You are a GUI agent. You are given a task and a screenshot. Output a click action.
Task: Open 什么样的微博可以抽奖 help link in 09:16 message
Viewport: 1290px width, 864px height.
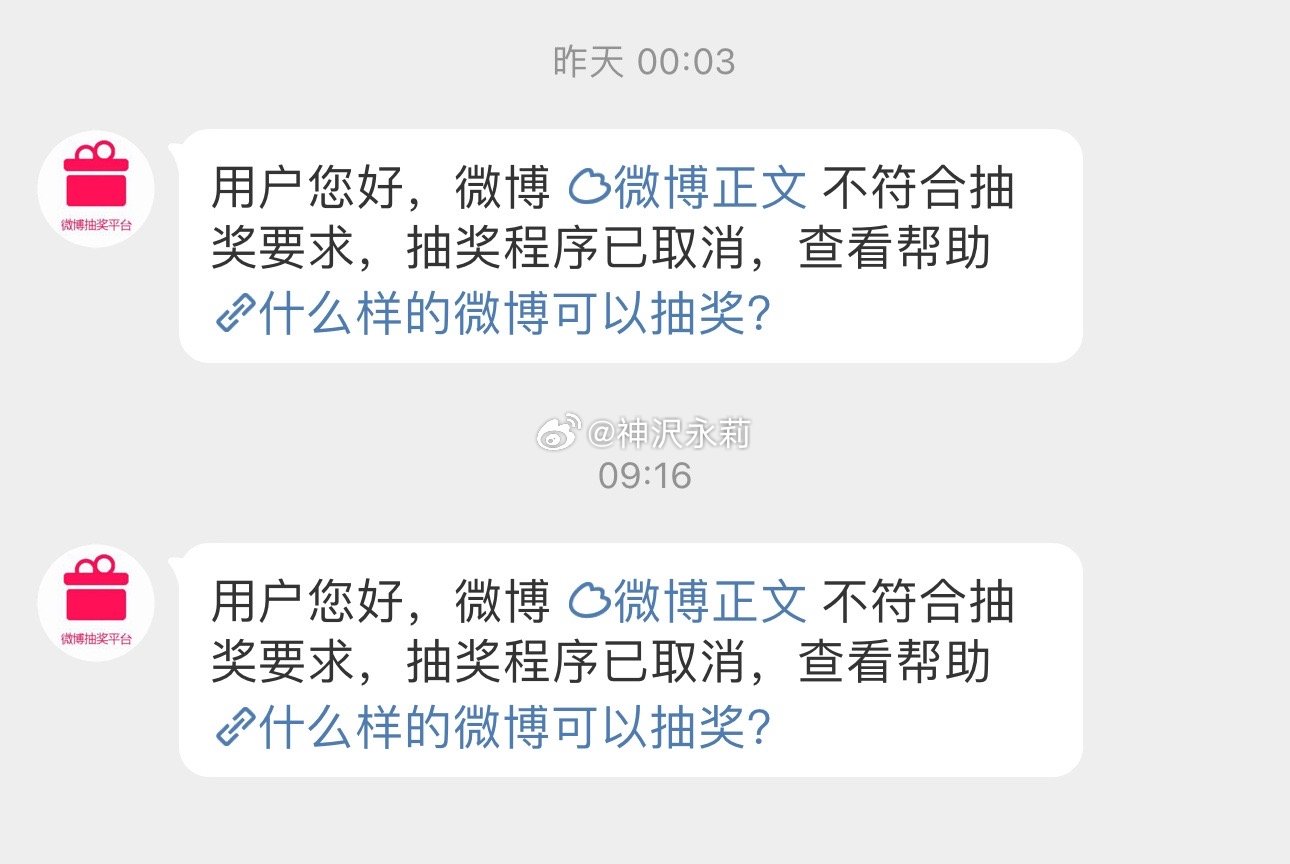pyautogui.click(x=494, y=730)
